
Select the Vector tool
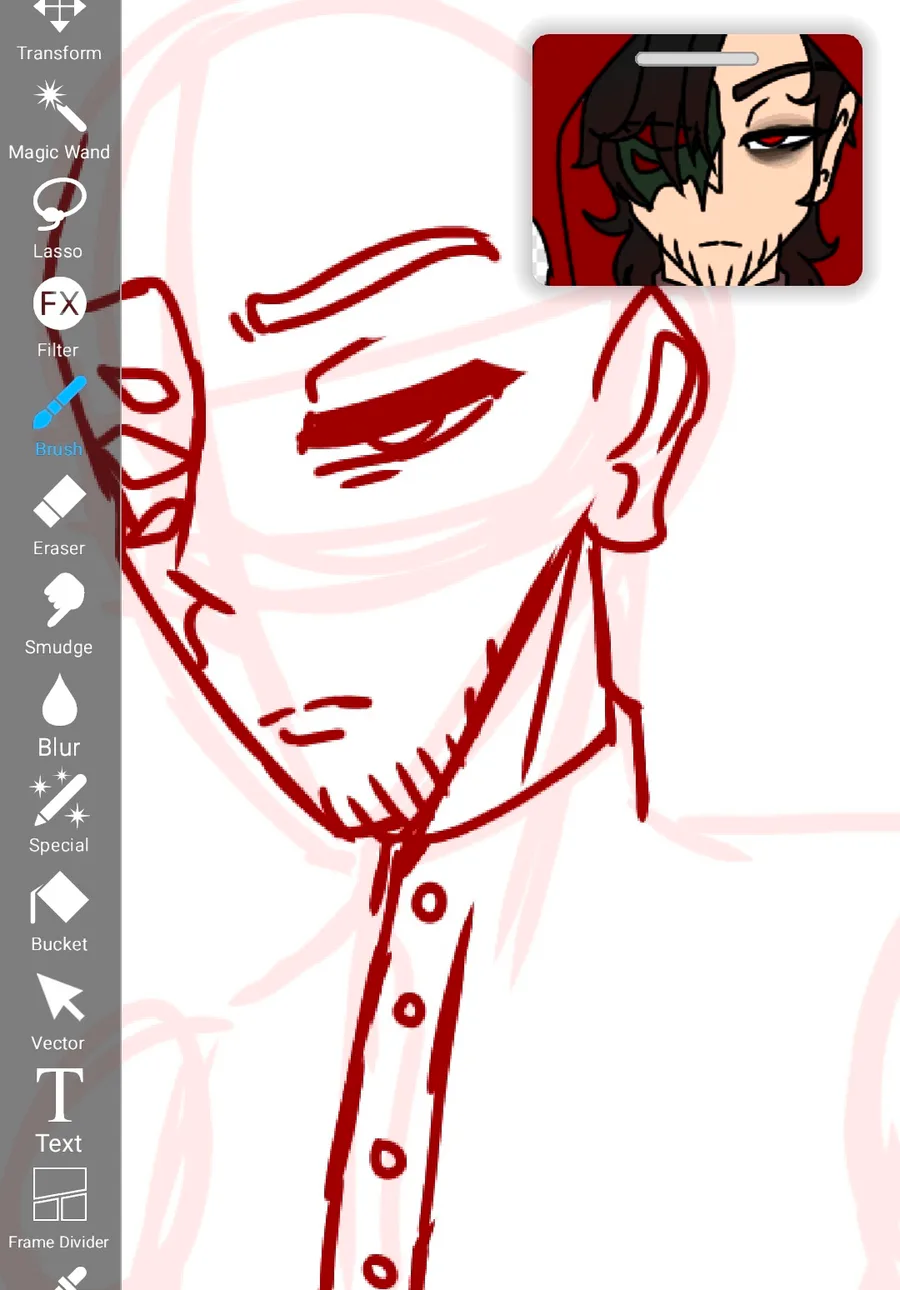coord(59,1008)
